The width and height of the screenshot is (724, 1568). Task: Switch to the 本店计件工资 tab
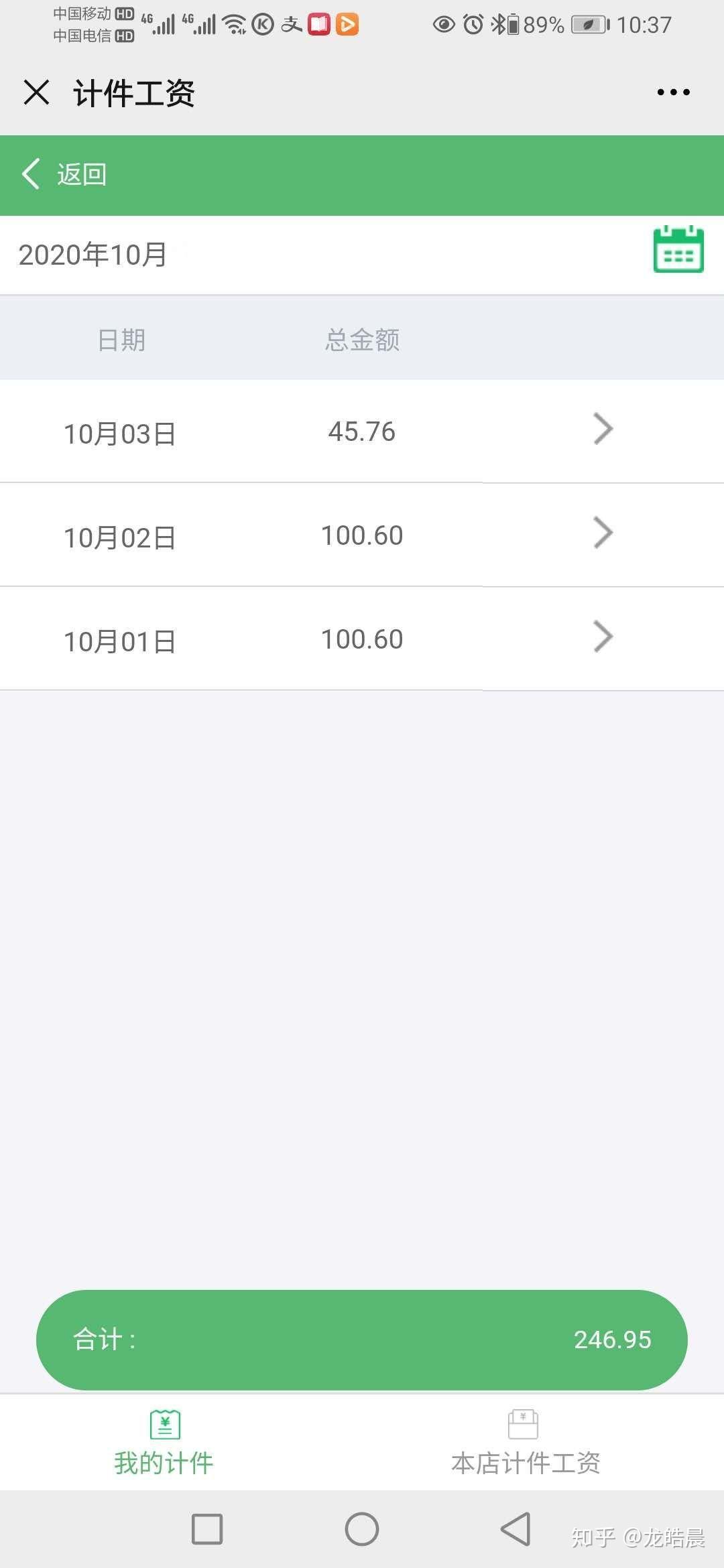click(525, 1443)
